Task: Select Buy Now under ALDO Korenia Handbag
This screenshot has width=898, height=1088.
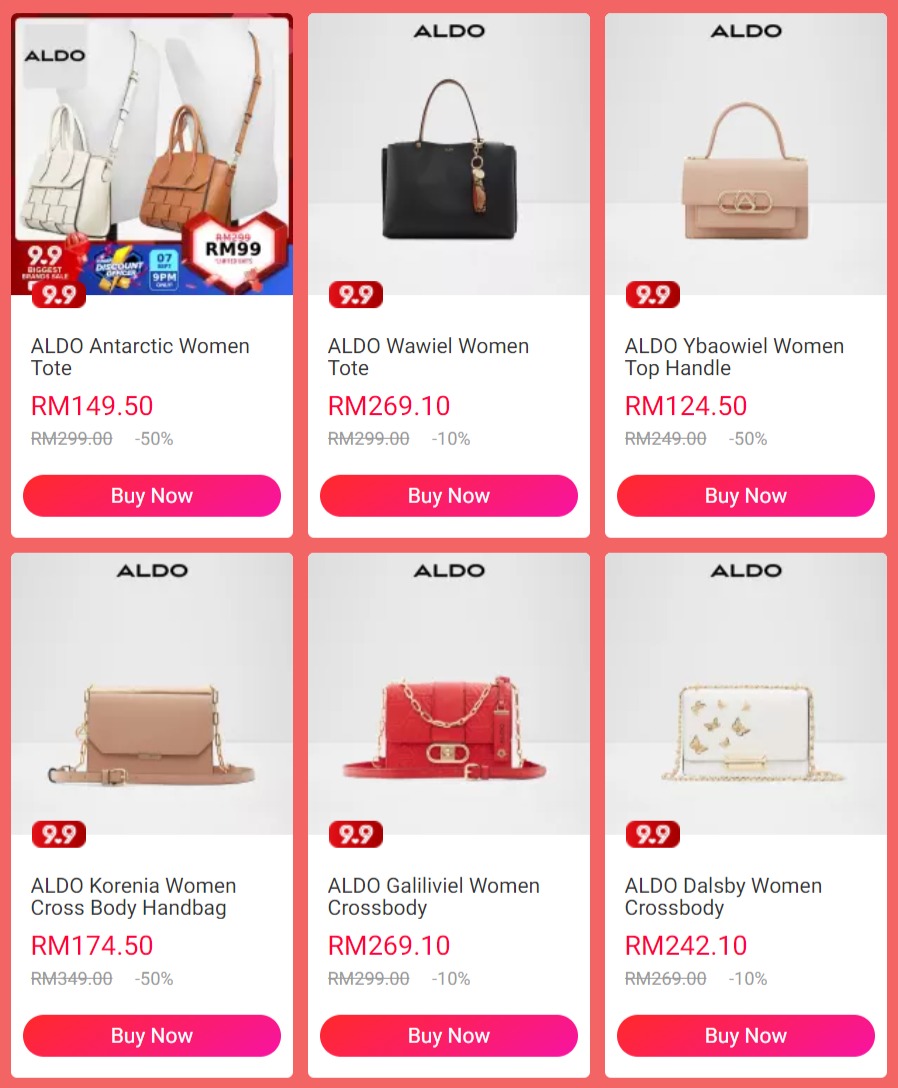Action: [152, 1036]
